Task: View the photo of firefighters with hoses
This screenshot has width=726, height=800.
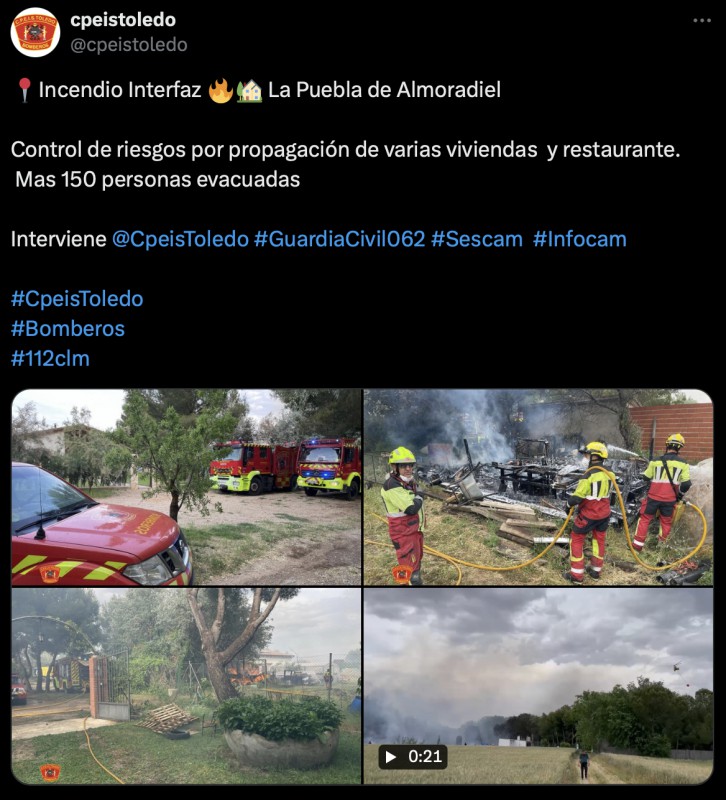Action: coord(538,487)
